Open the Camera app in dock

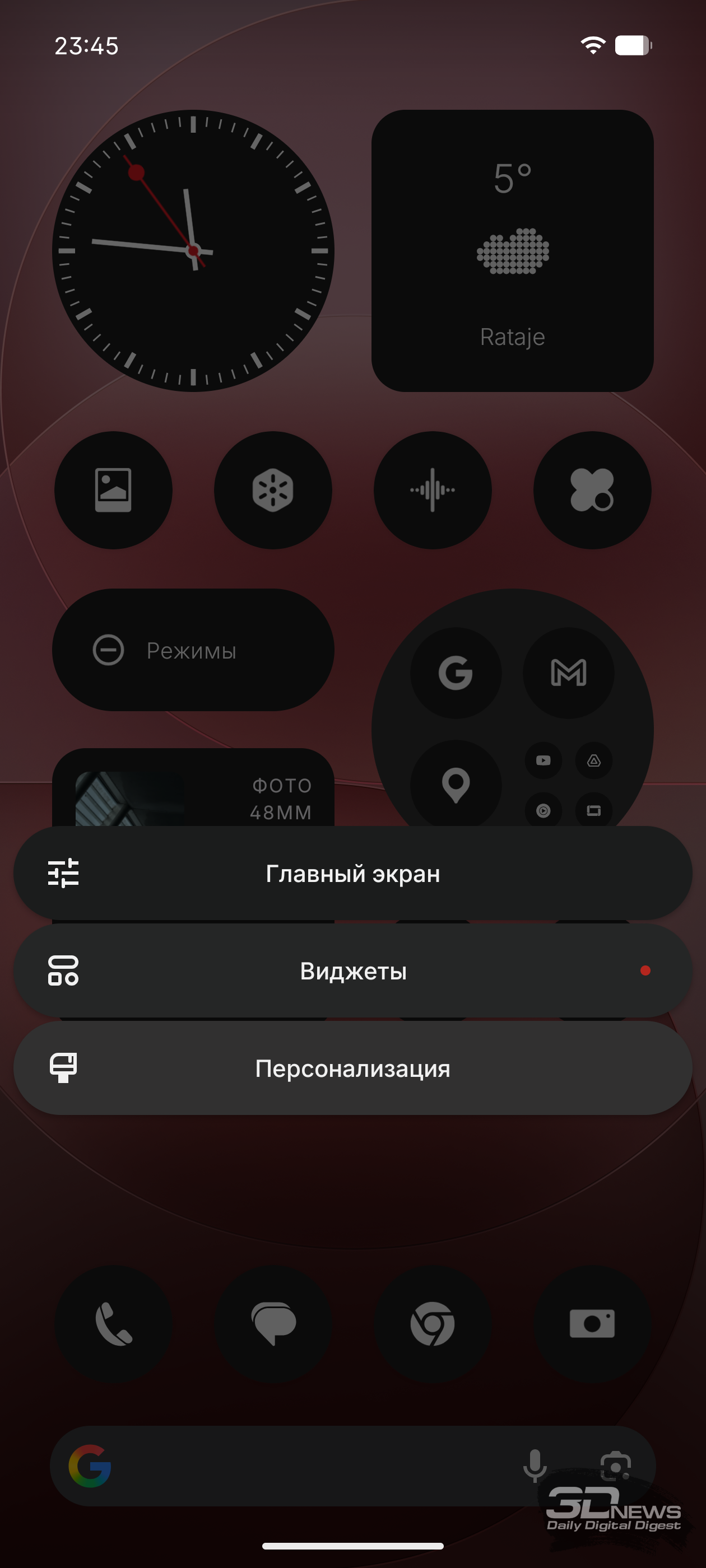(592, 1323)
